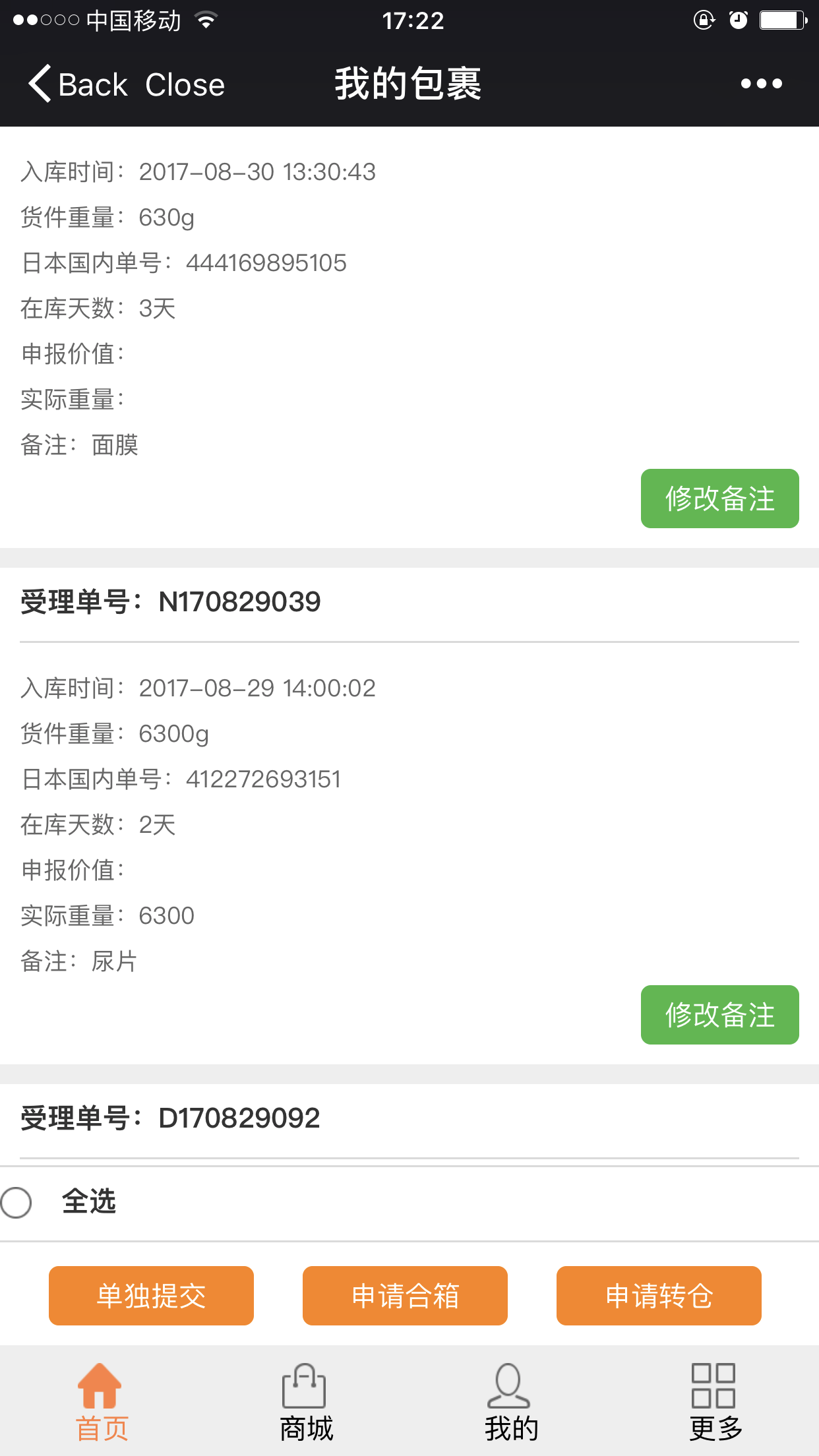Tap Close to exit the page
819x1456 pixels.
tap(185, 84)
